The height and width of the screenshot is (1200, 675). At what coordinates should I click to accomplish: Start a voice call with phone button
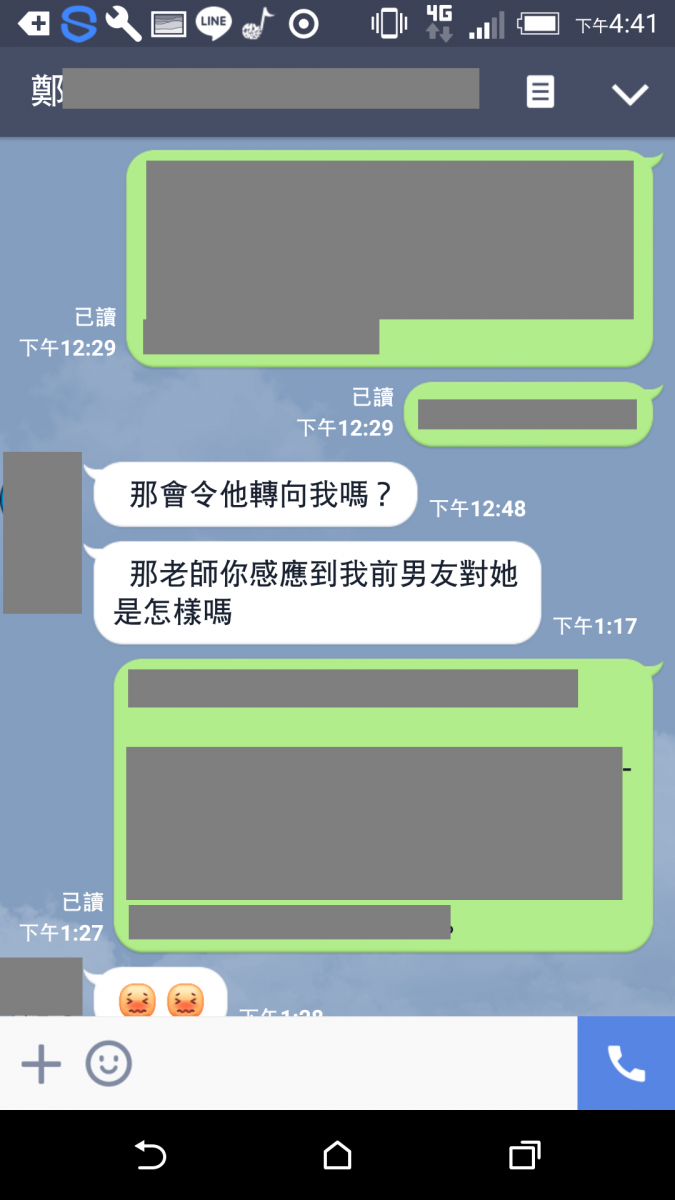point(626,1064)
